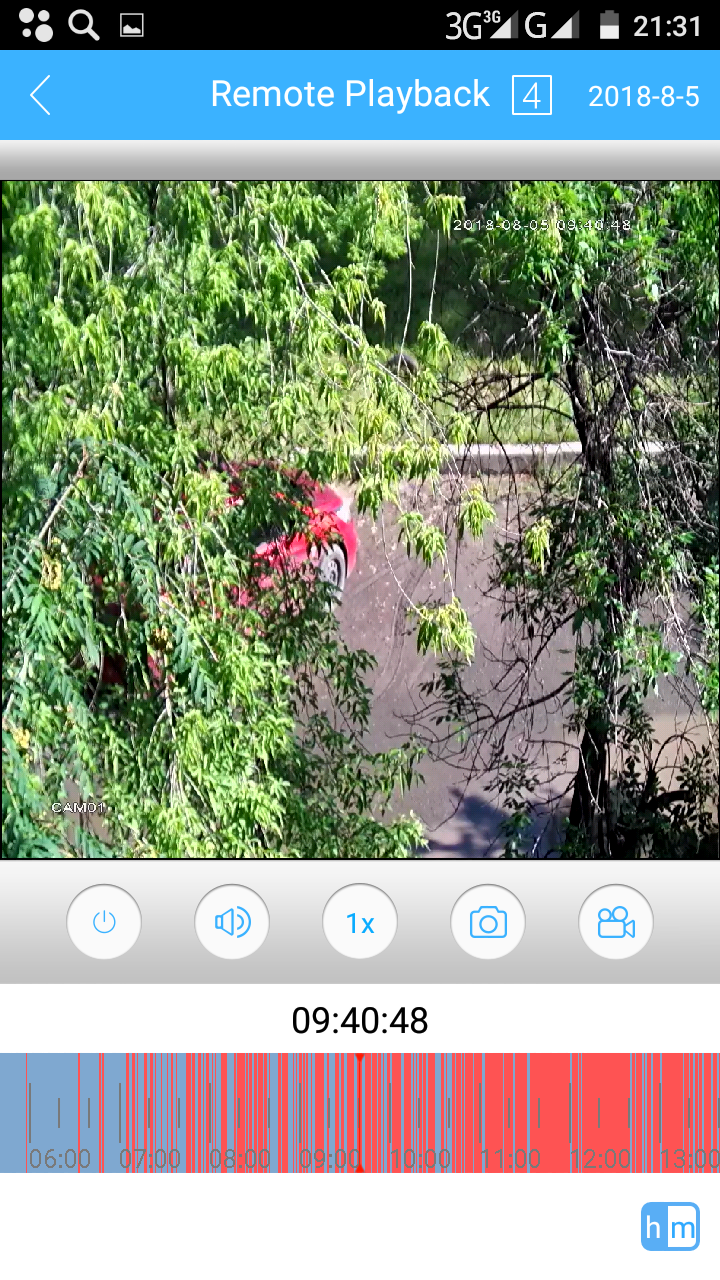Start recording with the video camera button

click(x=616, y=922)
